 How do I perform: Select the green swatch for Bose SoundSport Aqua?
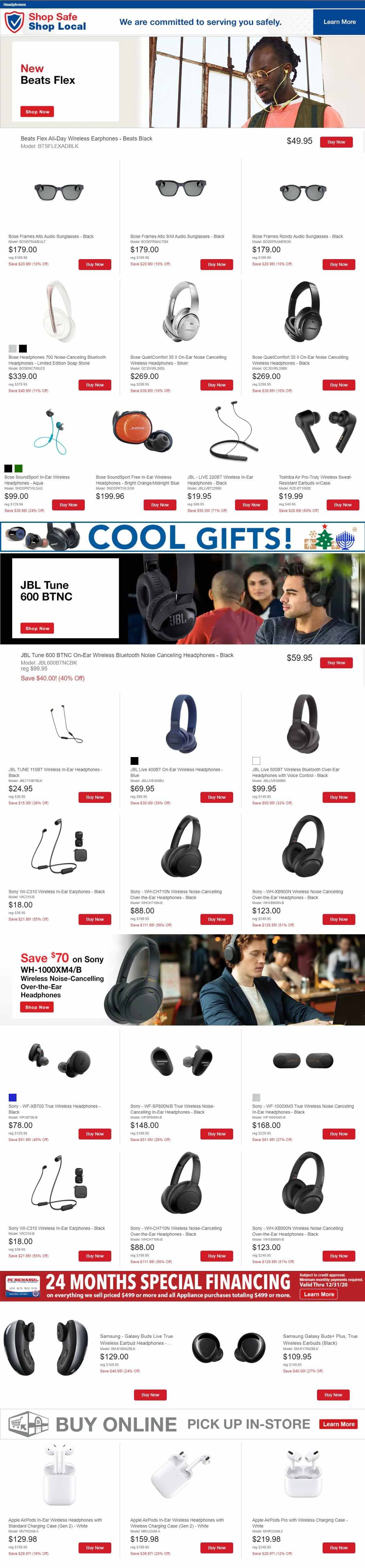(x=18, y=469)
